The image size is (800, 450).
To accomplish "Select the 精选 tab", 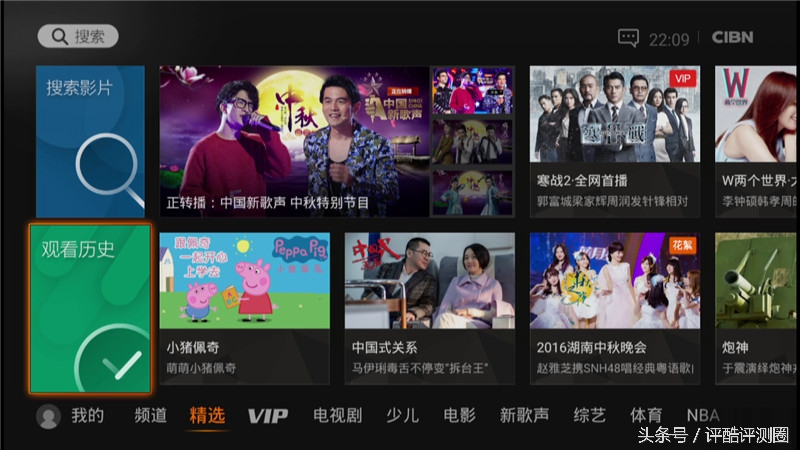I will point(207,416).
